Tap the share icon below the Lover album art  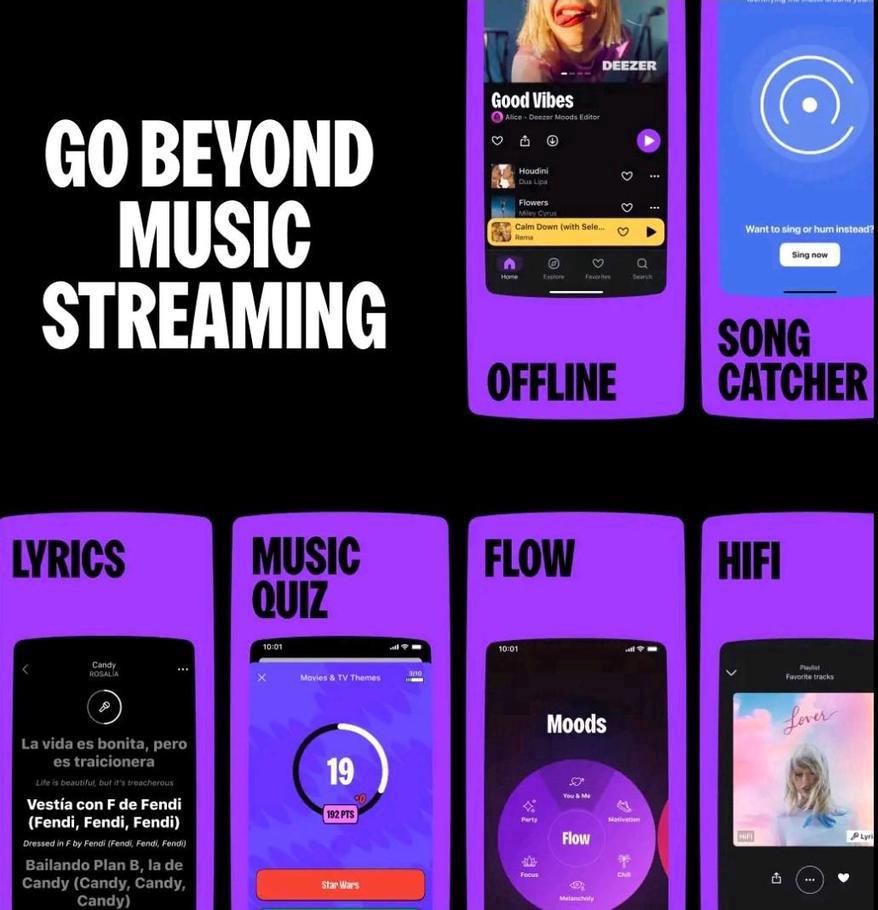[x=776, y=877]
